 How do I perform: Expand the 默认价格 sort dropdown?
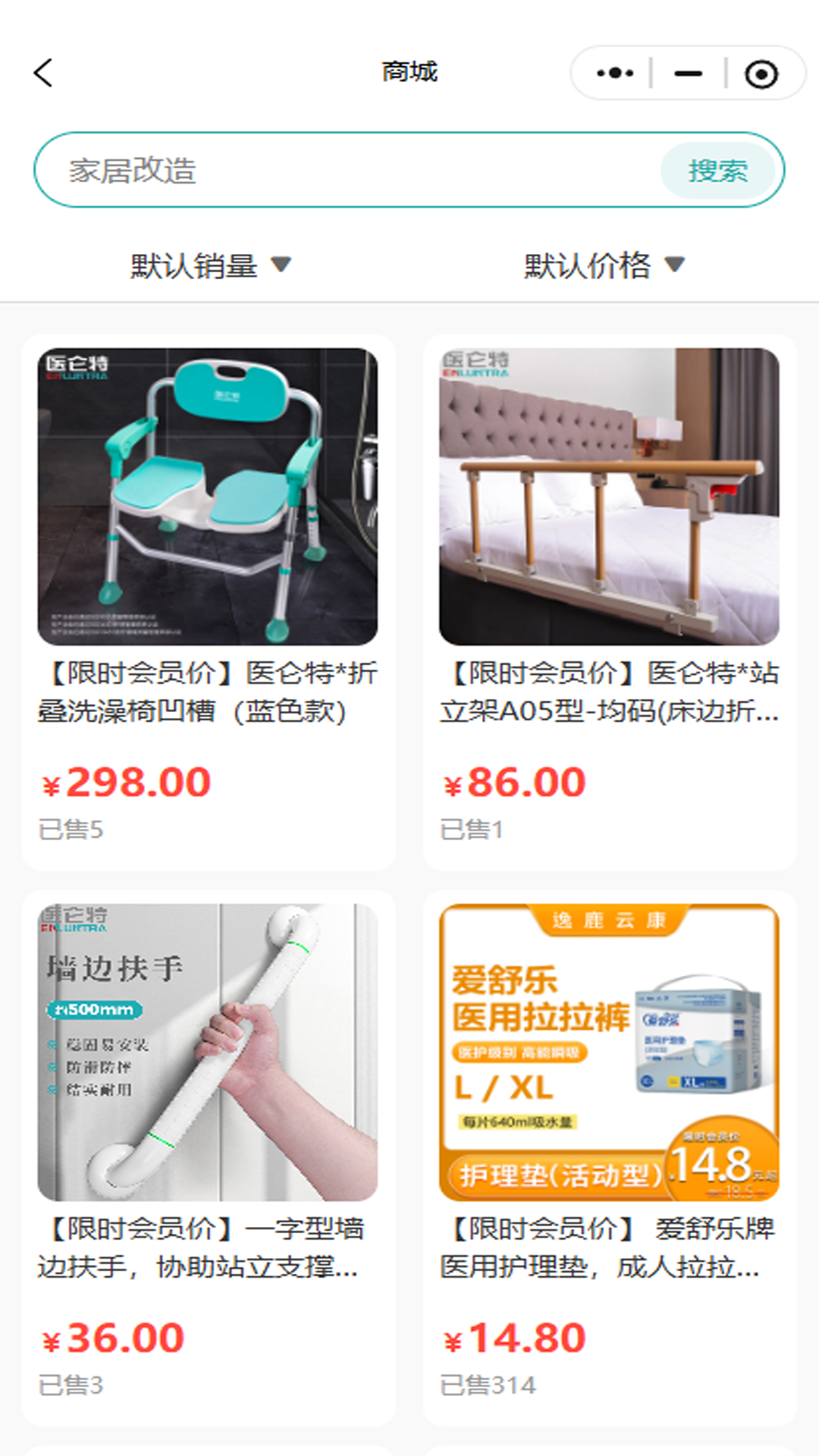click(x=604, y=265)
